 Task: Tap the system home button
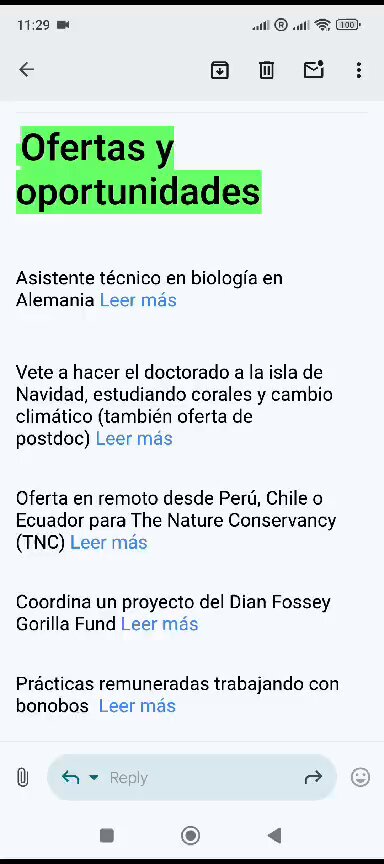tap(191, 835)
